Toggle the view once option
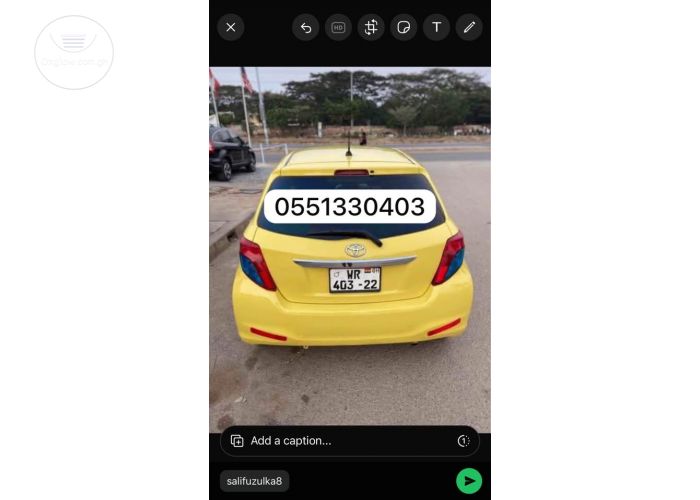The image size is (700, 500). point(463,441)
